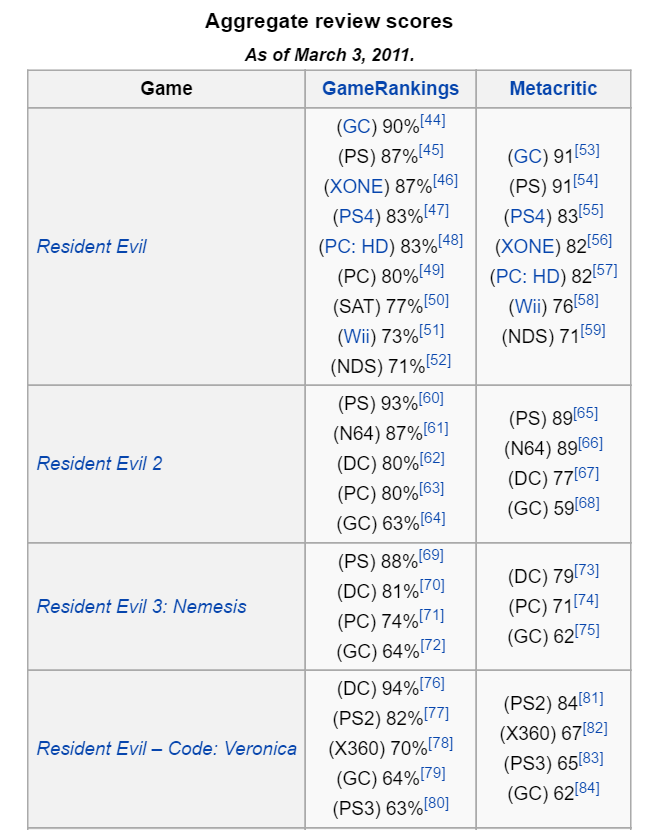Open the first Resident Evil game title link
The width and height of the screenshot is (655, 830).
[x=91, y=246]
